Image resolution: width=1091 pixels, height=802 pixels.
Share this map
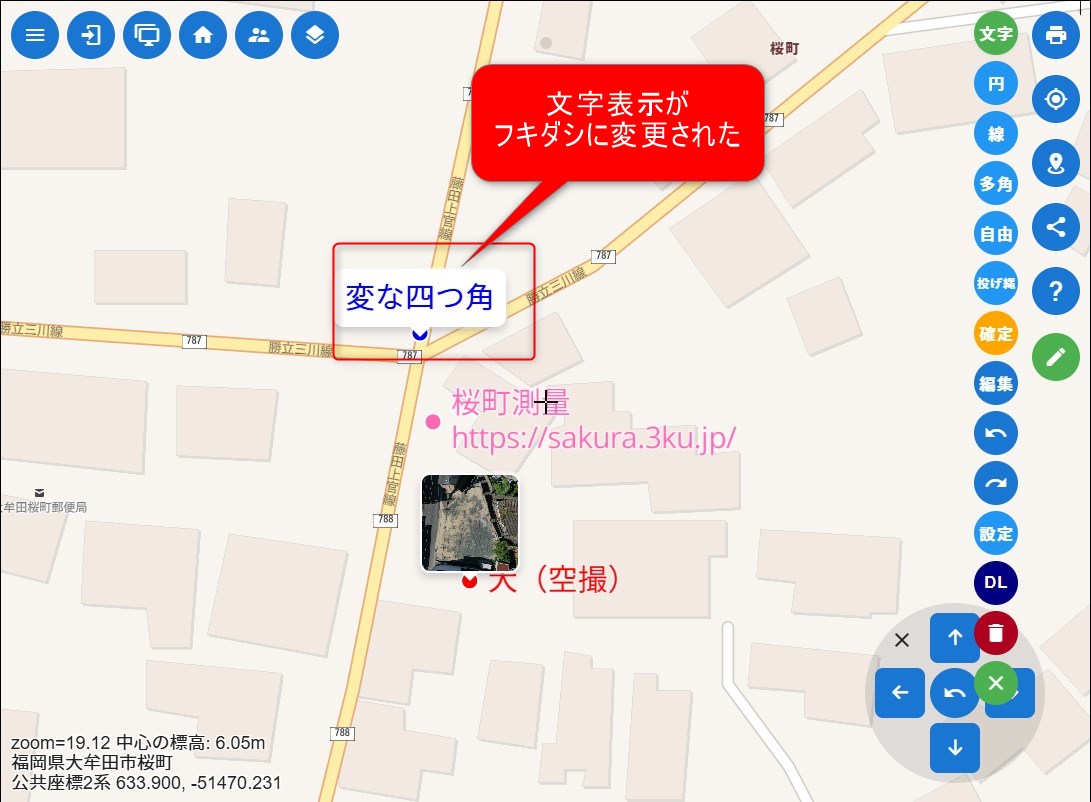[x=1056, y=227]
